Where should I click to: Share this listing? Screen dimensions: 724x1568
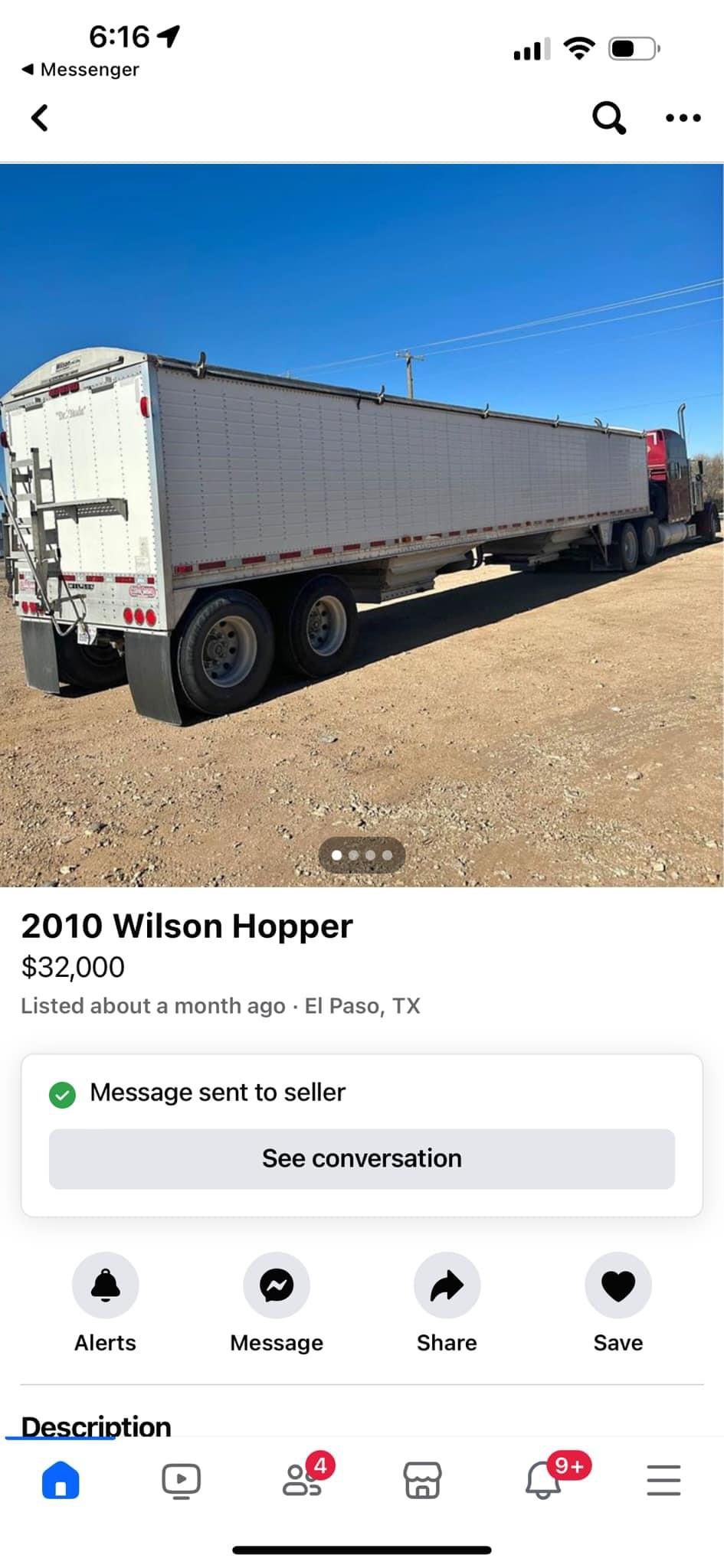click(x=447, y=1285)
